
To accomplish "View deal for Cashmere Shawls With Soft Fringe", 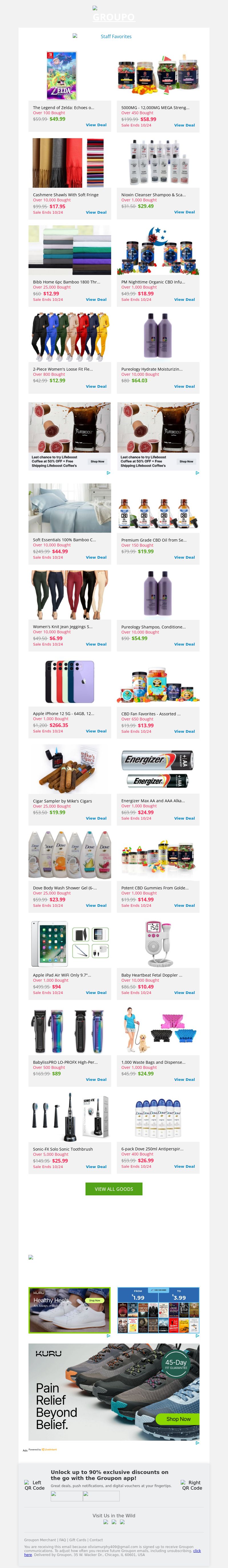I will coord(96,213).
